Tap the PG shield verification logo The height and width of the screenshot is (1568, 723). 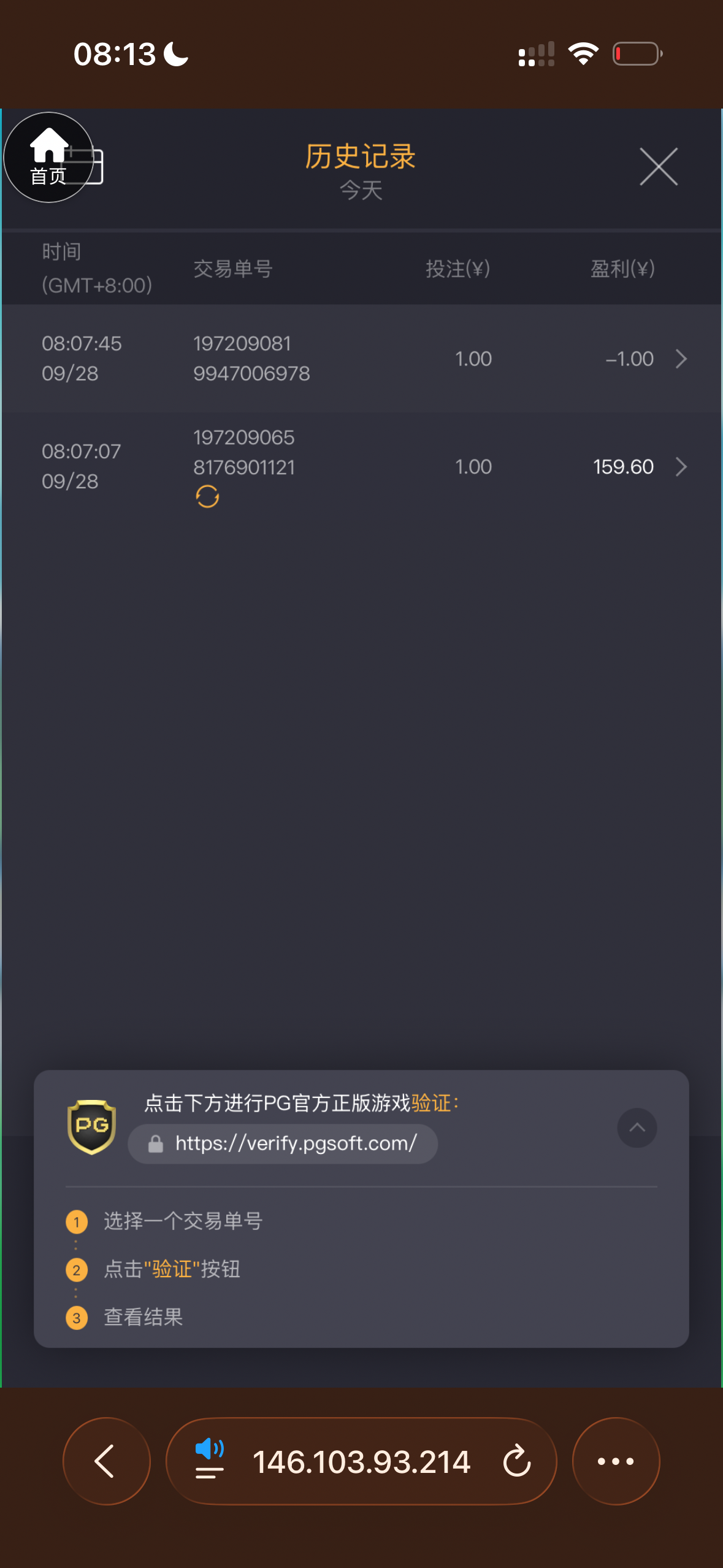[91, 1126]
